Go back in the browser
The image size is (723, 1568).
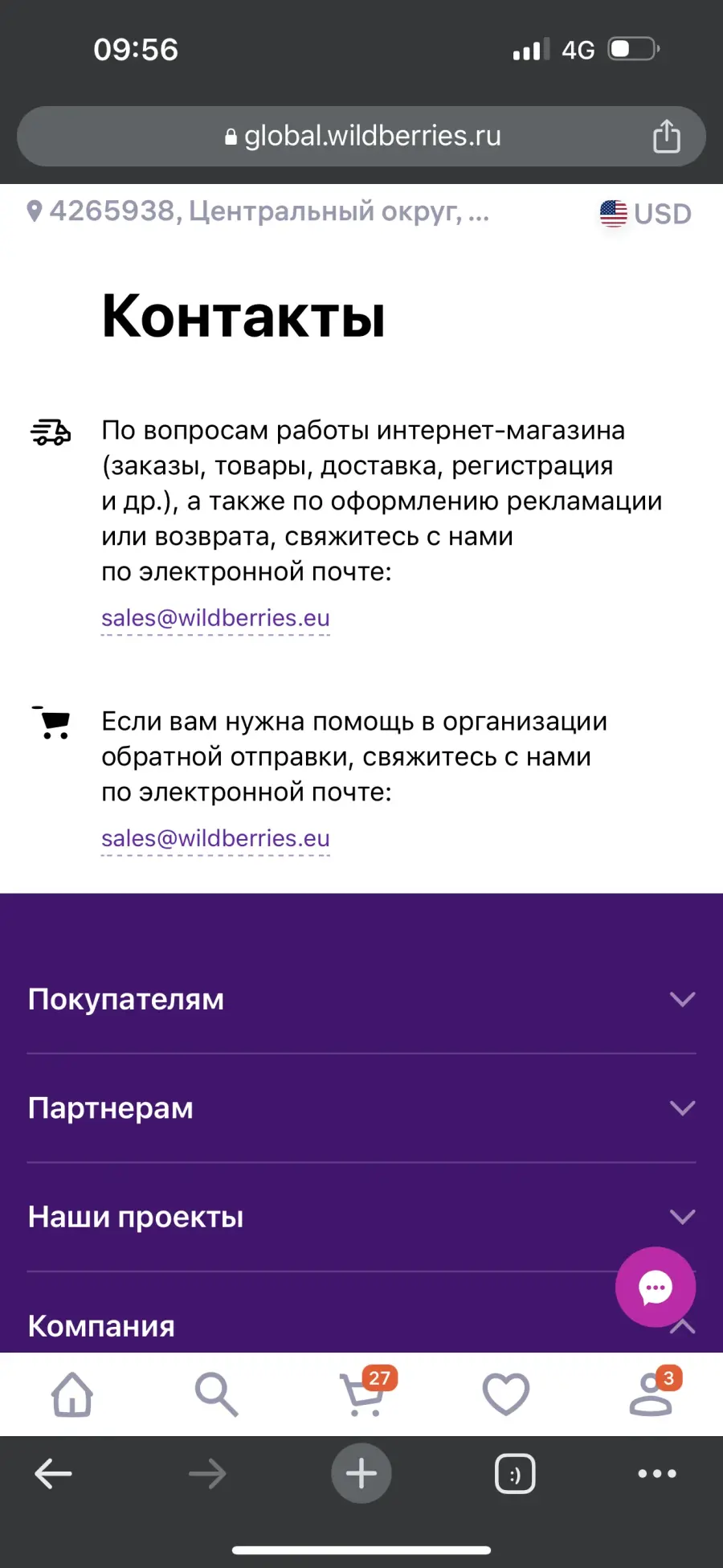[x=54, y=1473]
